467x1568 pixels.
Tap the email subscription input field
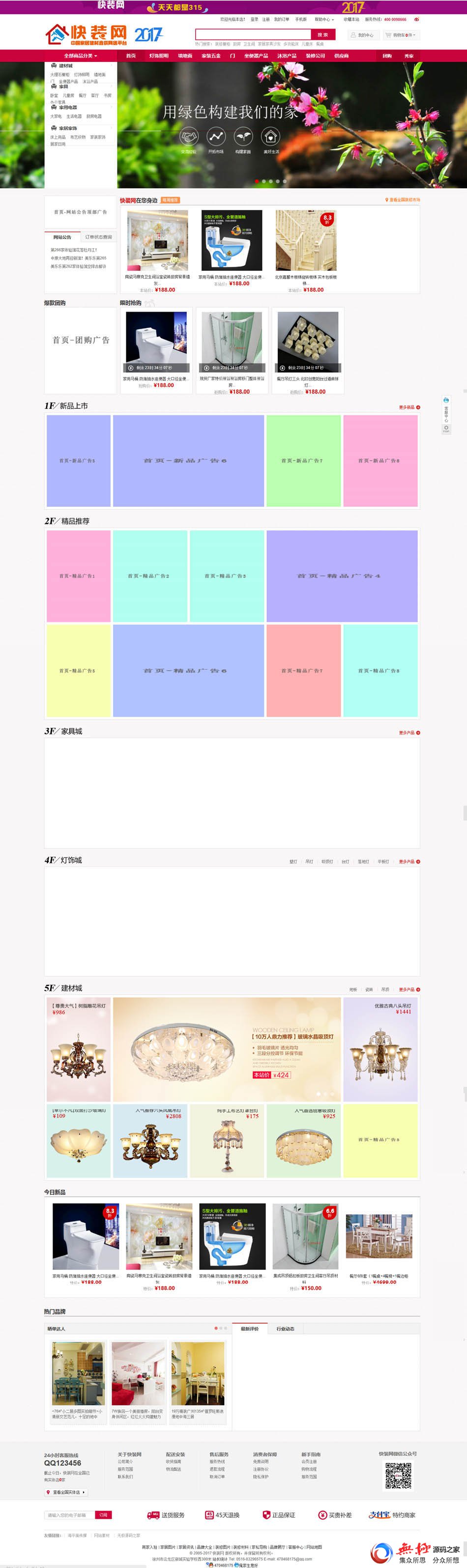point(69,1515)
